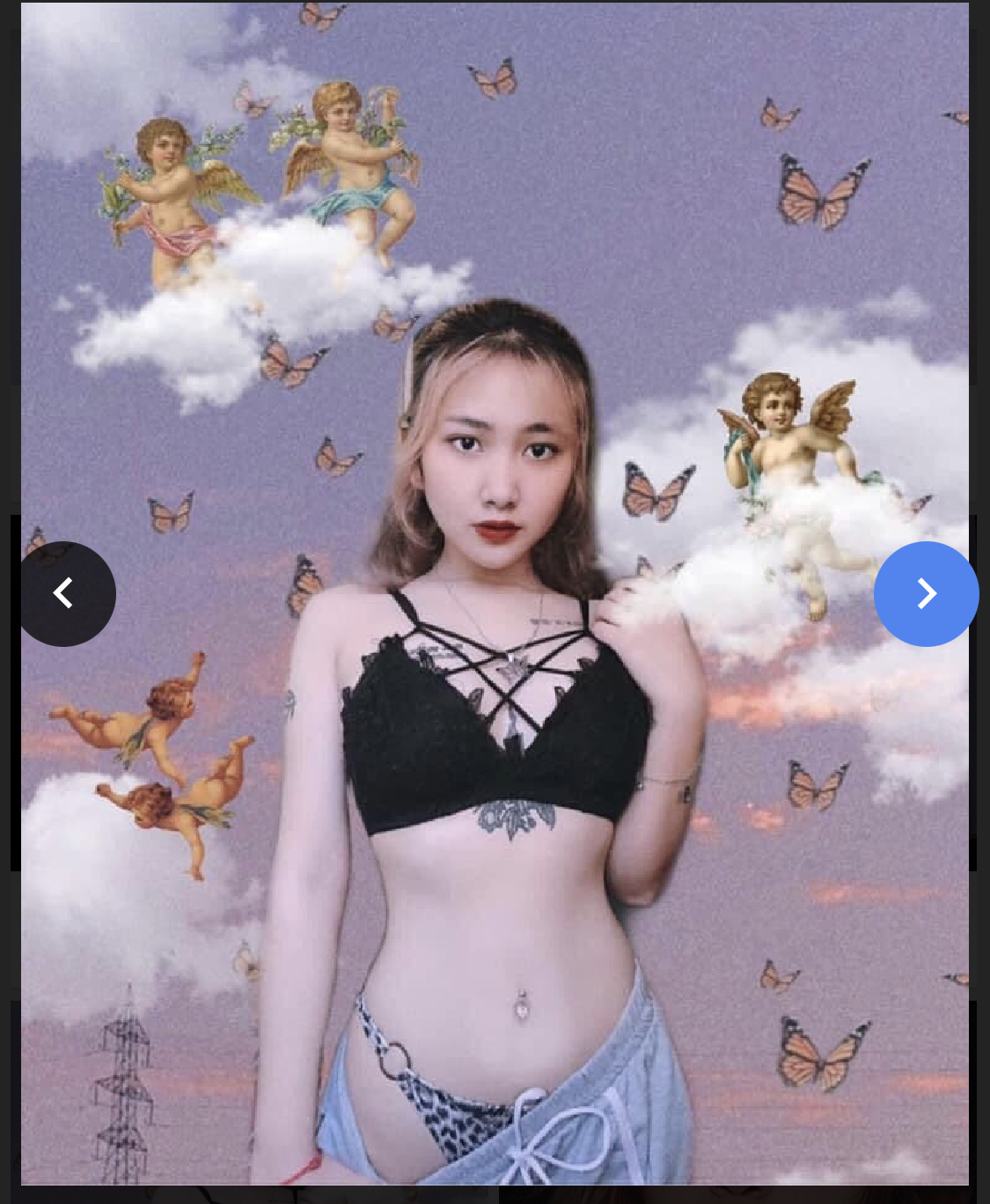Go to the previous photo
Viewport: 990px width, 1204px height.
pos(63,594)
